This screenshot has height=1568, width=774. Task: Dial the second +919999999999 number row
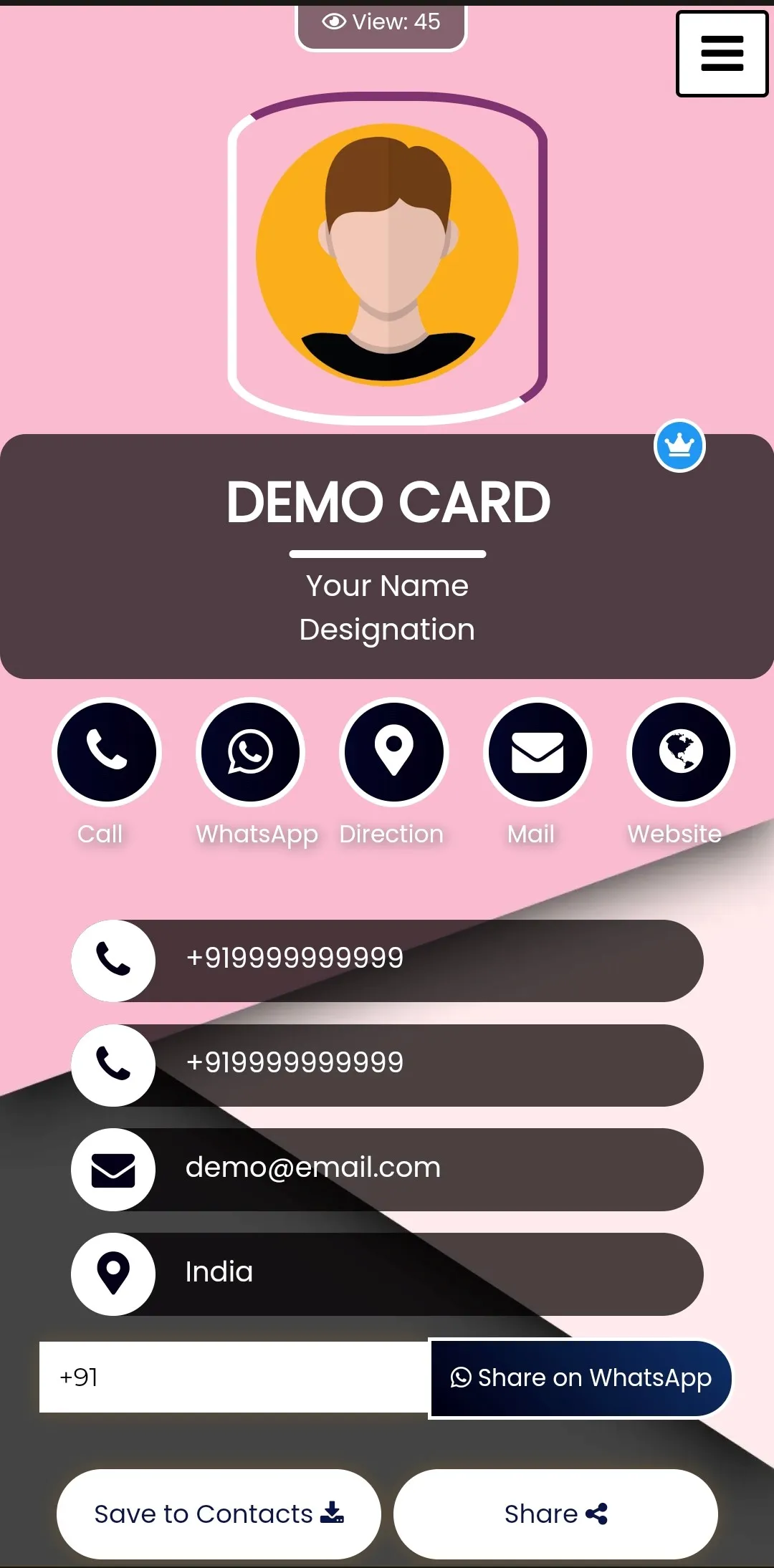tap(387, 1064)
